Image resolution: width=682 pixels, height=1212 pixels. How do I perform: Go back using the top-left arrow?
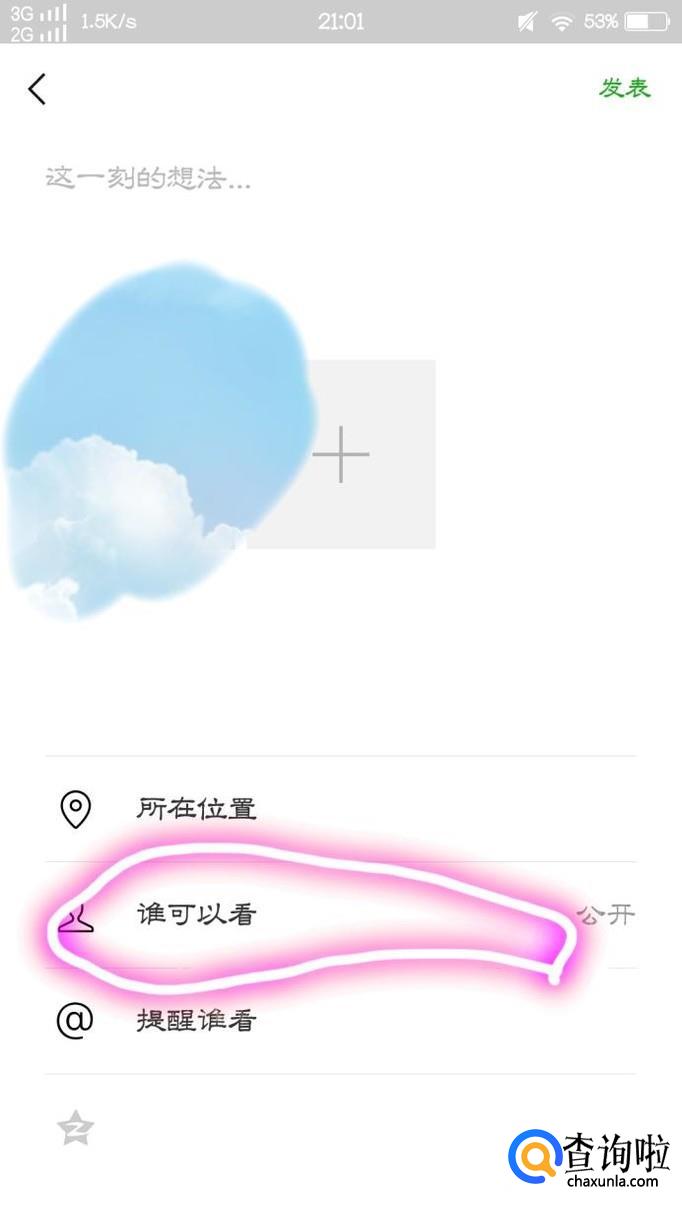coord(37,89)
